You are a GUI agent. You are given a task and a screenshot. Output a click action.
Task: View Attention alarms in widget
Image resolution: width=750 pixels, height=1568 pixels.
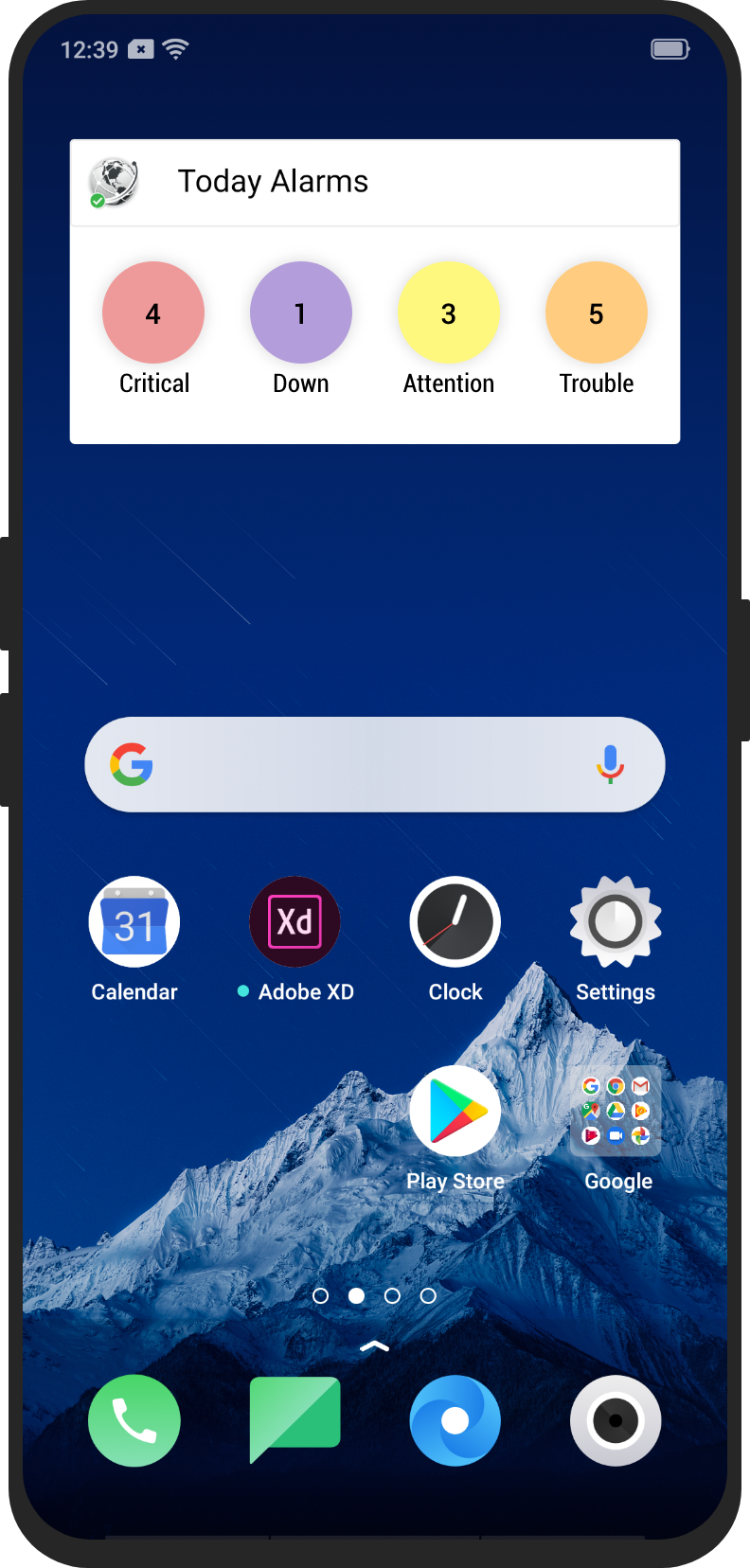tap(449, 312)
